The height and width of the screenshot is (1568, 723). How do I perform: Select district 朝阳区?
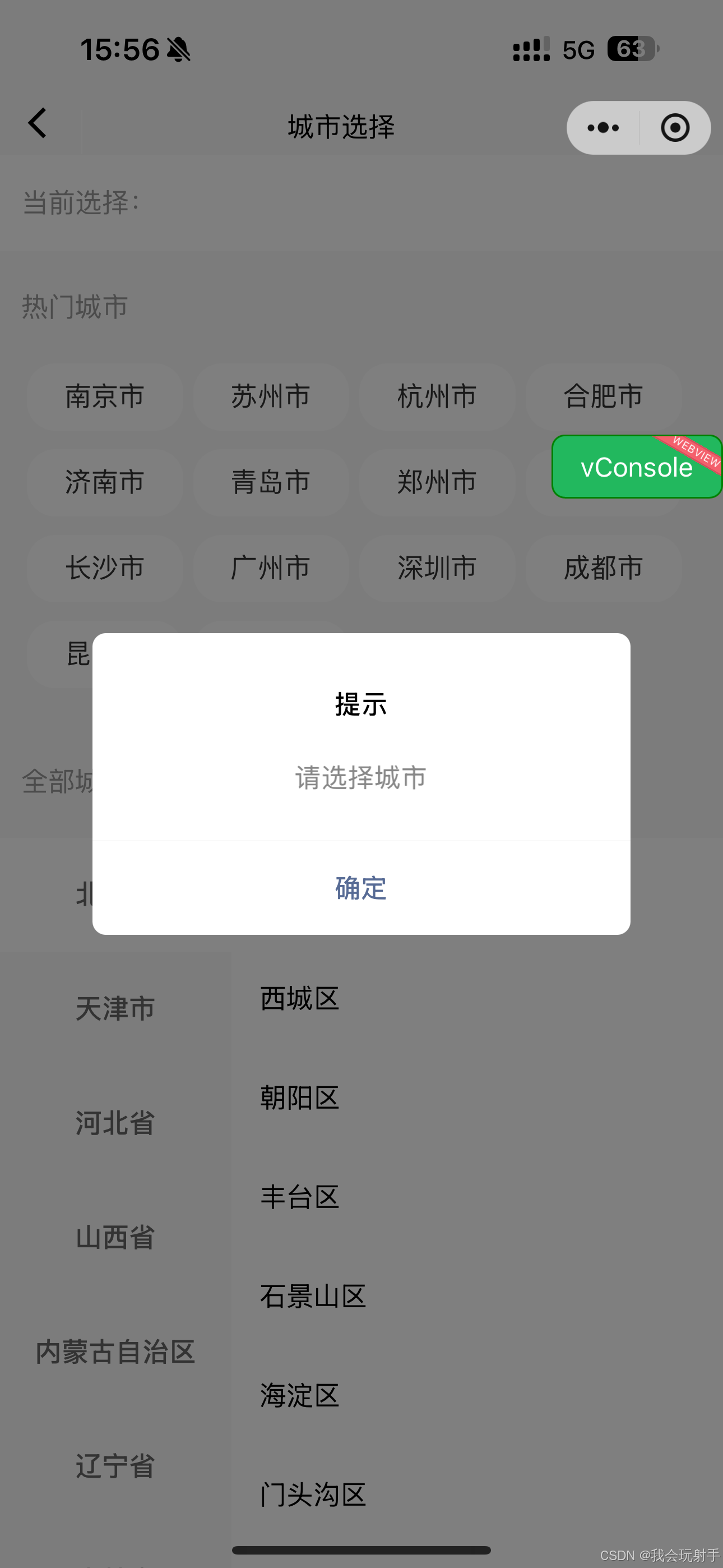[x=299, y=1098]
